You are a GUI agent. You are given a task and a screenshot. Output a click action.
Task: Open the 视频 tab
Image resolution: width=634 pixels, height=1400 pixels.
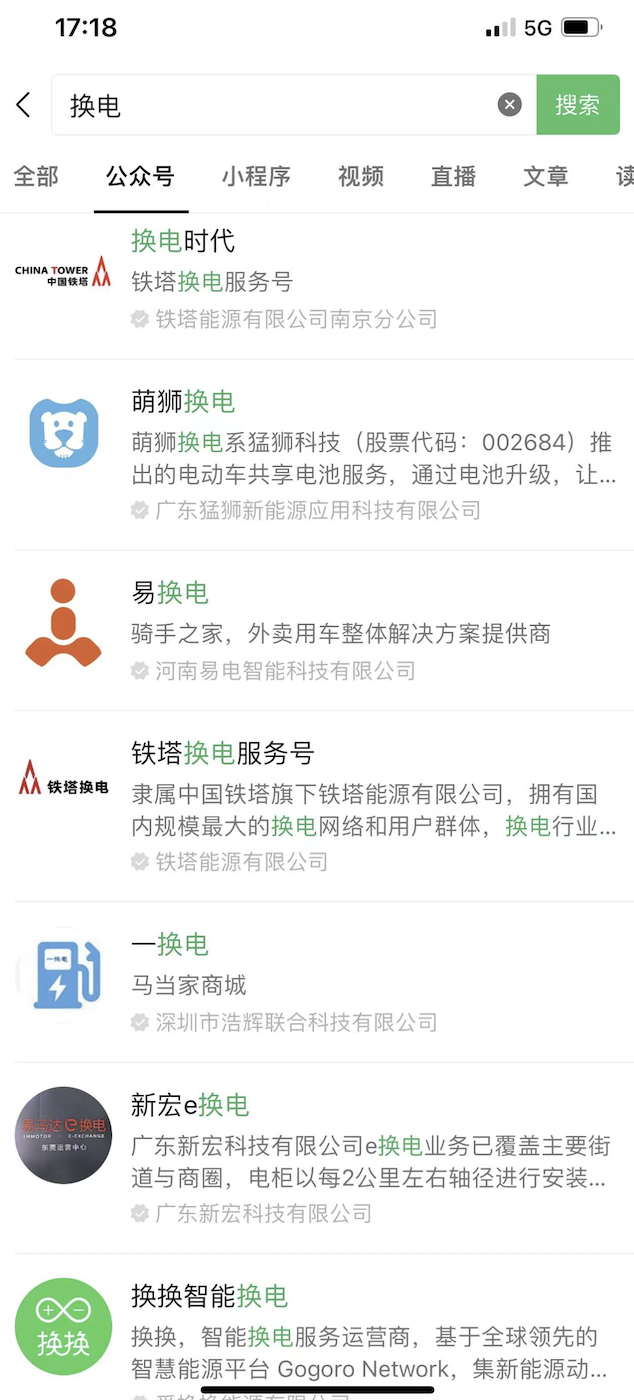pyautogui.click(x=361, y=177)
